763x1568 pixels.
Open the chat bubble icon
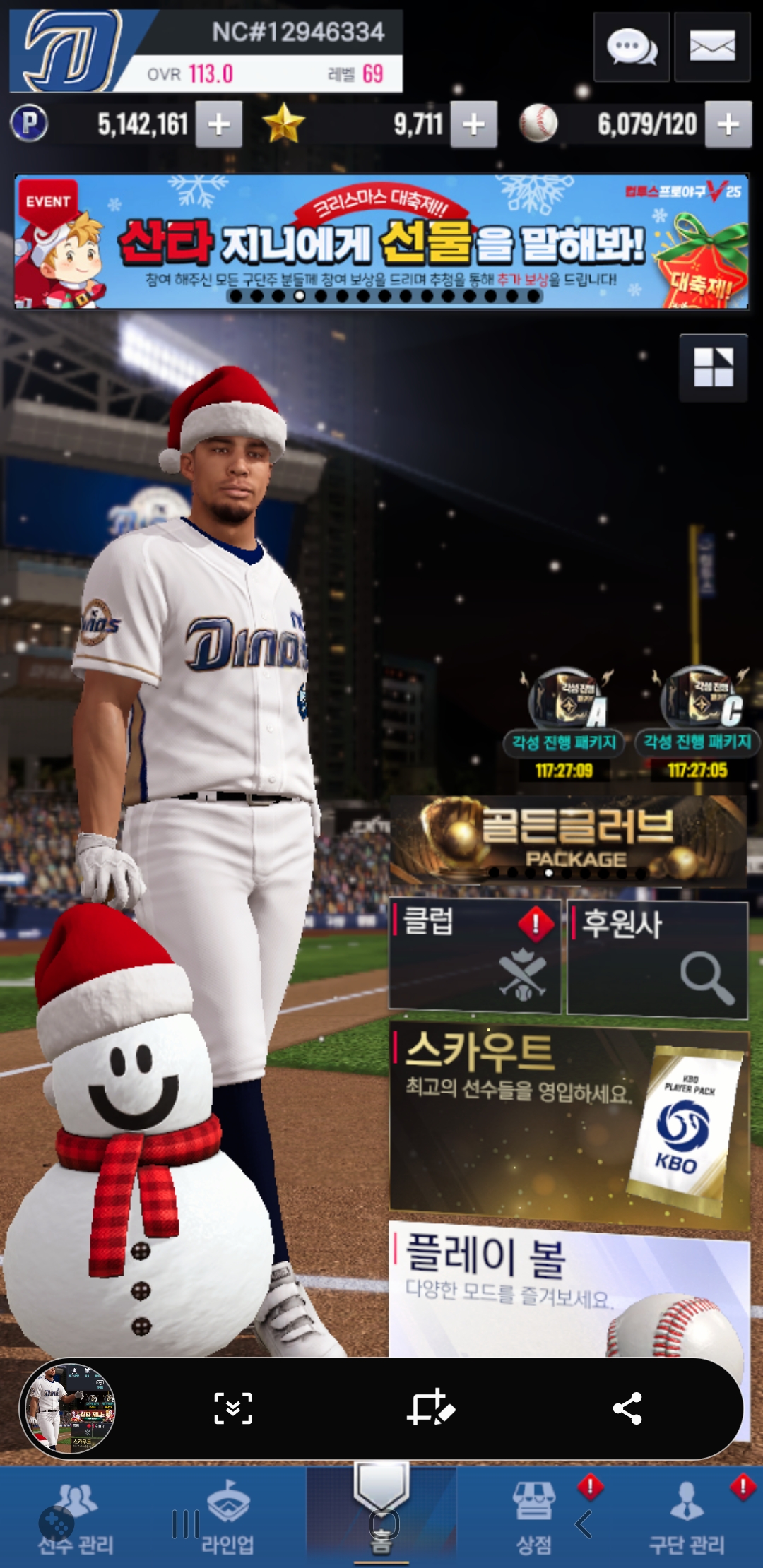coord(631,47)
